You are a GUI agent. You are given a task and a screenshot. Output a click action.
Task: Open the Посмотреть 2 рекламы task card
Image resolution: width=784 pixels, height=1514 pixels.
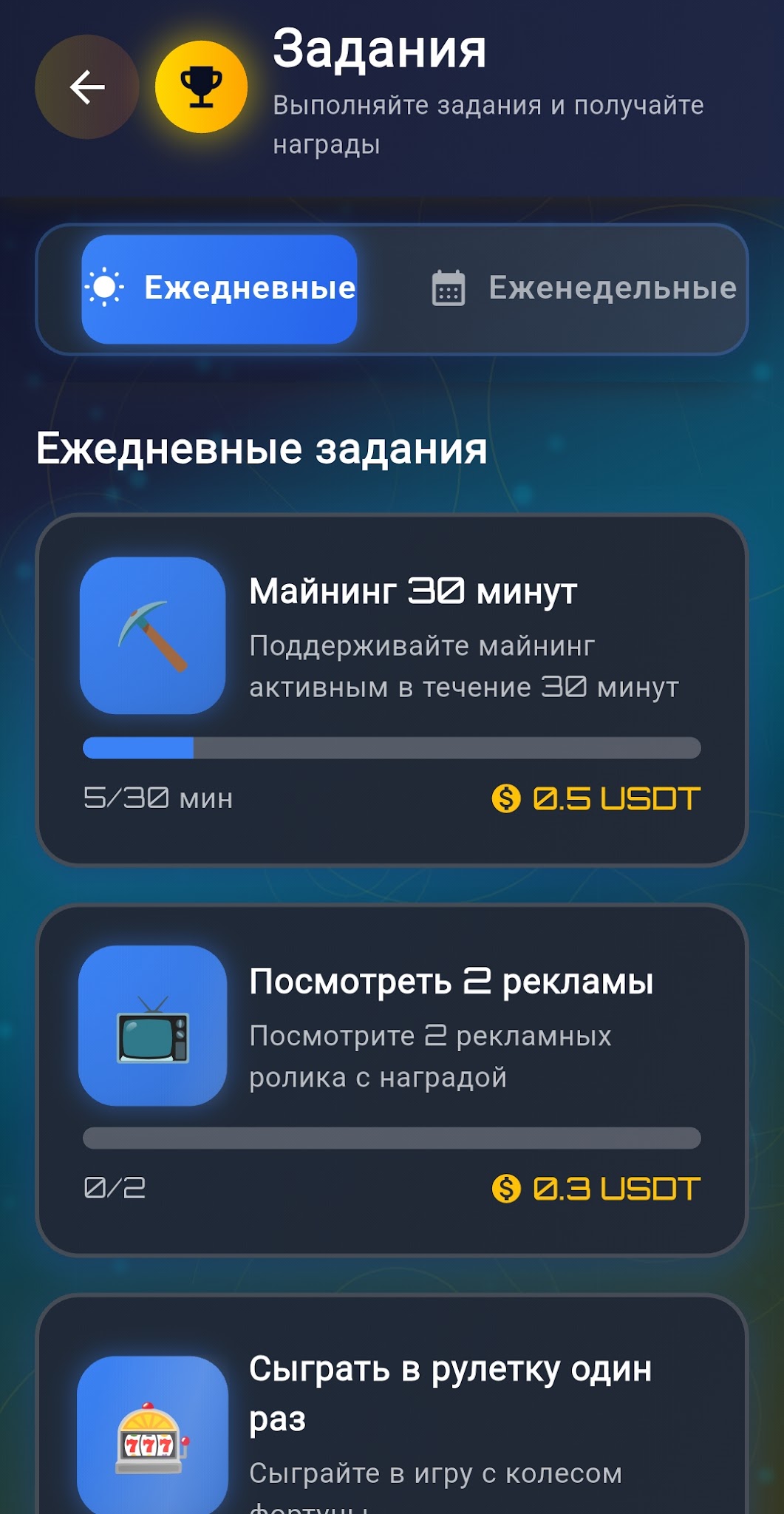392,1079
